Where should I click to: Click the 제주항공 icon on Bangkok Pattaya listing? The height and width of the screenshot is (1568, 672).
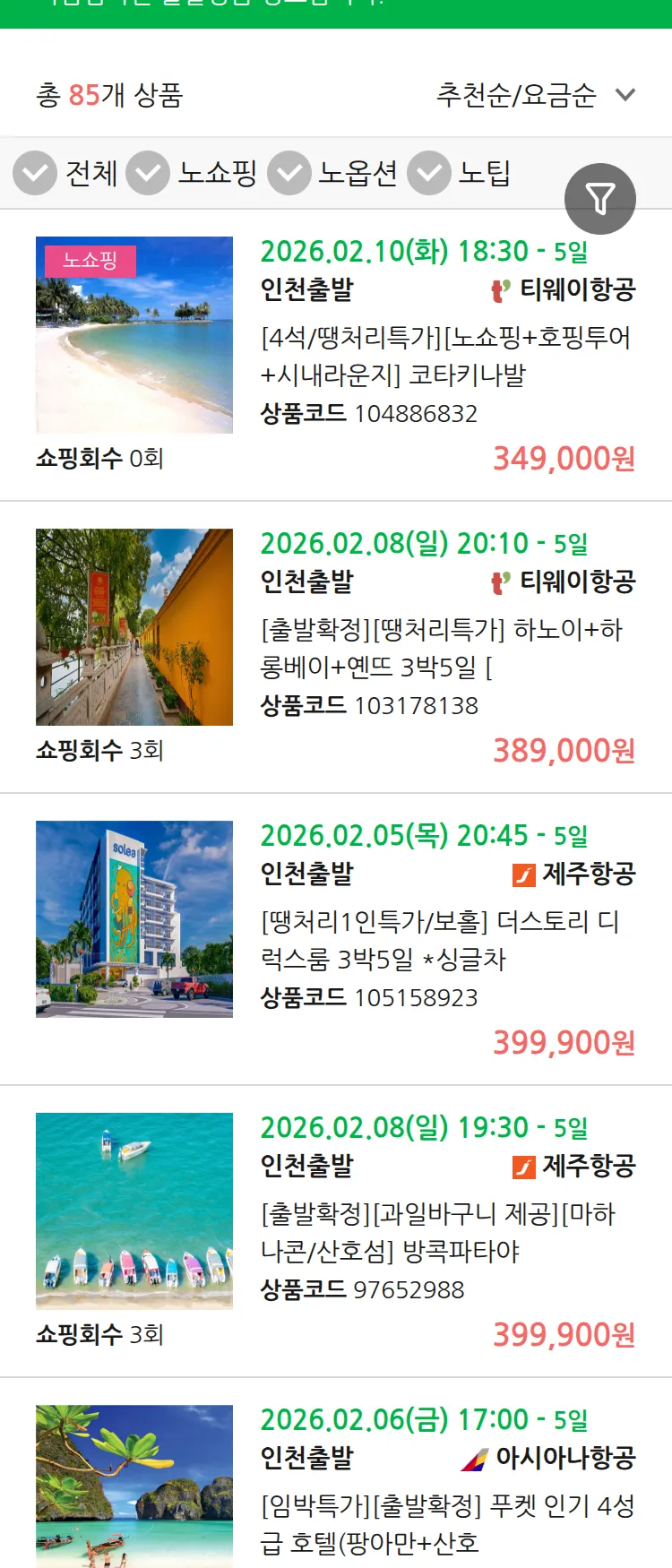(x=527, y=1167)
